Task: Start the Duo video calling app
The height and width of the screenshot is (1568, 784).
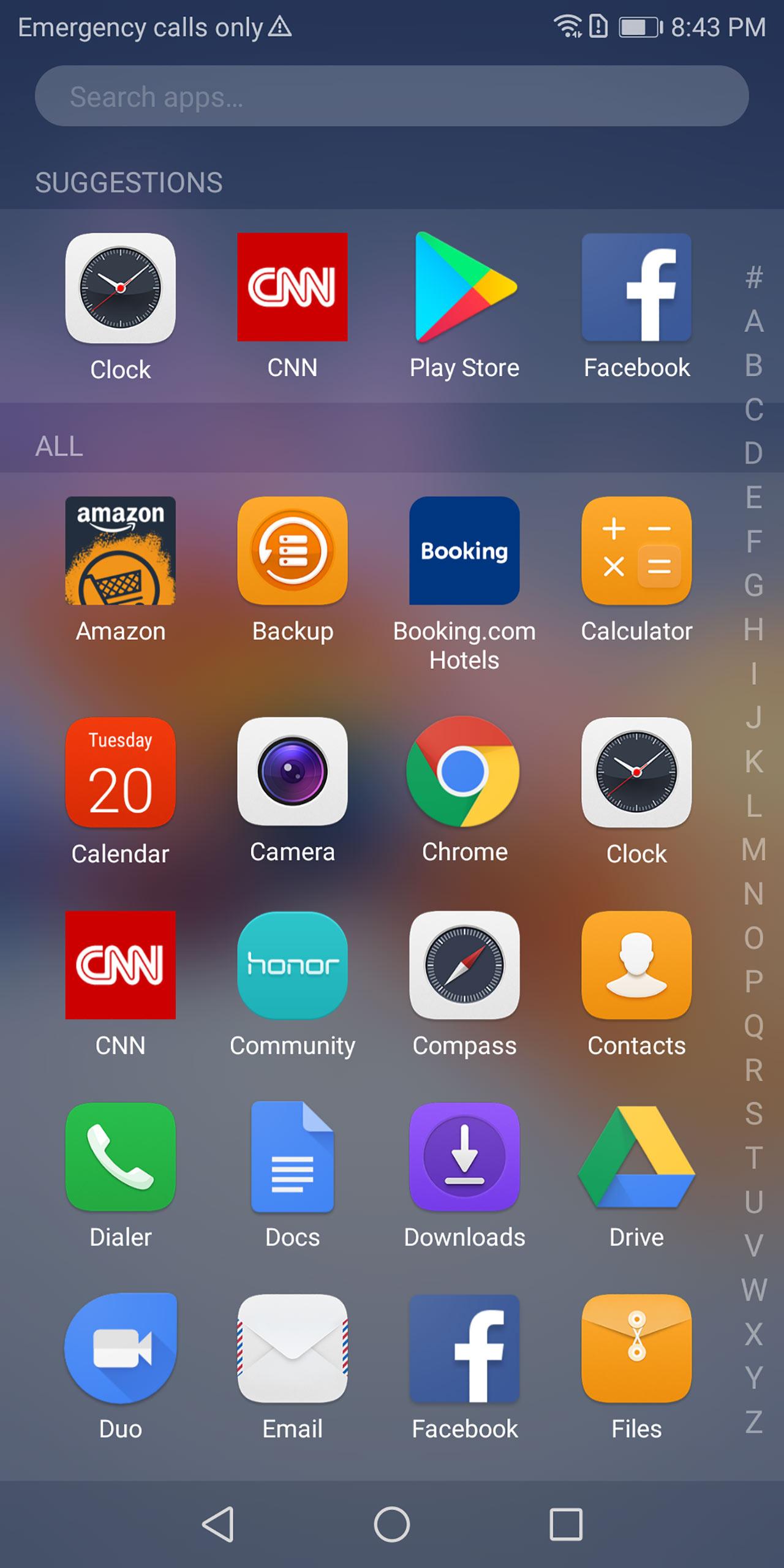Action: tap(121, 1349)
